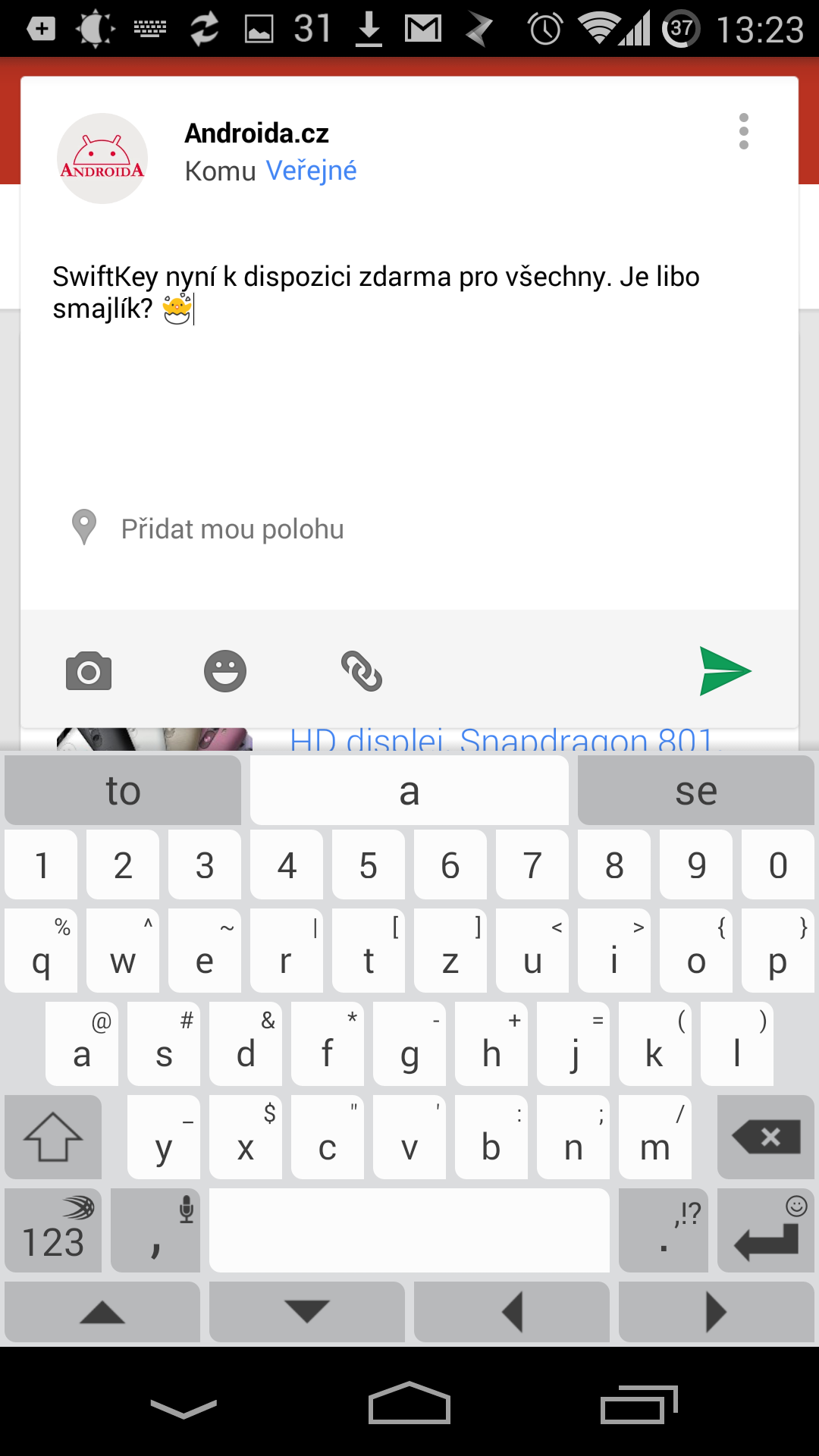This screenshot has width=819, height=1456.
Task: Open the mood emoticon picker
Action: click(225, 670)
